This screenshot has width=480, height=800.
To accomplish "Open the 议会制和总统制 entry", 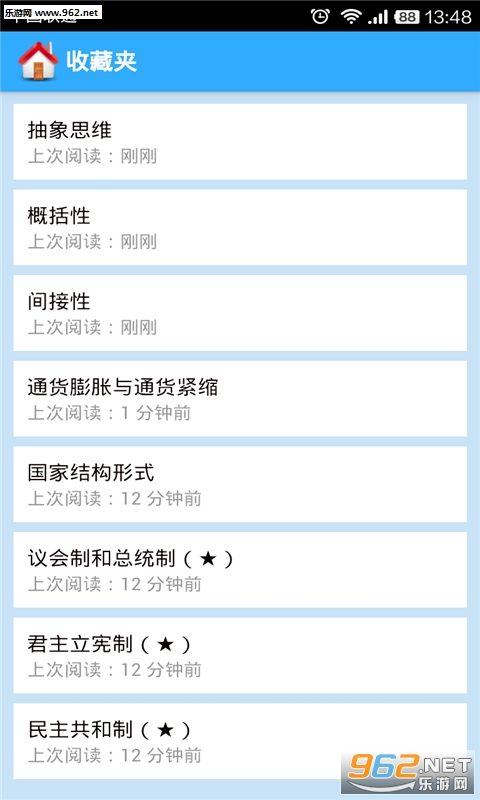I will click(x=240, y=570).
